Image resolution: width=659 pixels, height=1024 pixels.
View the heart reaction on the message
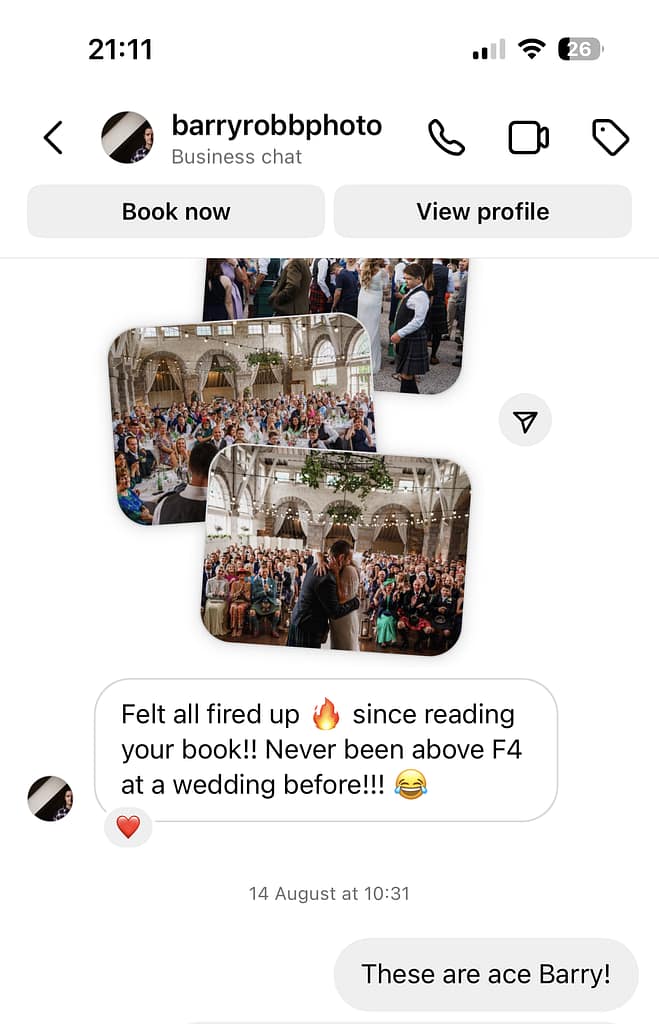click(x=128, y=827)
